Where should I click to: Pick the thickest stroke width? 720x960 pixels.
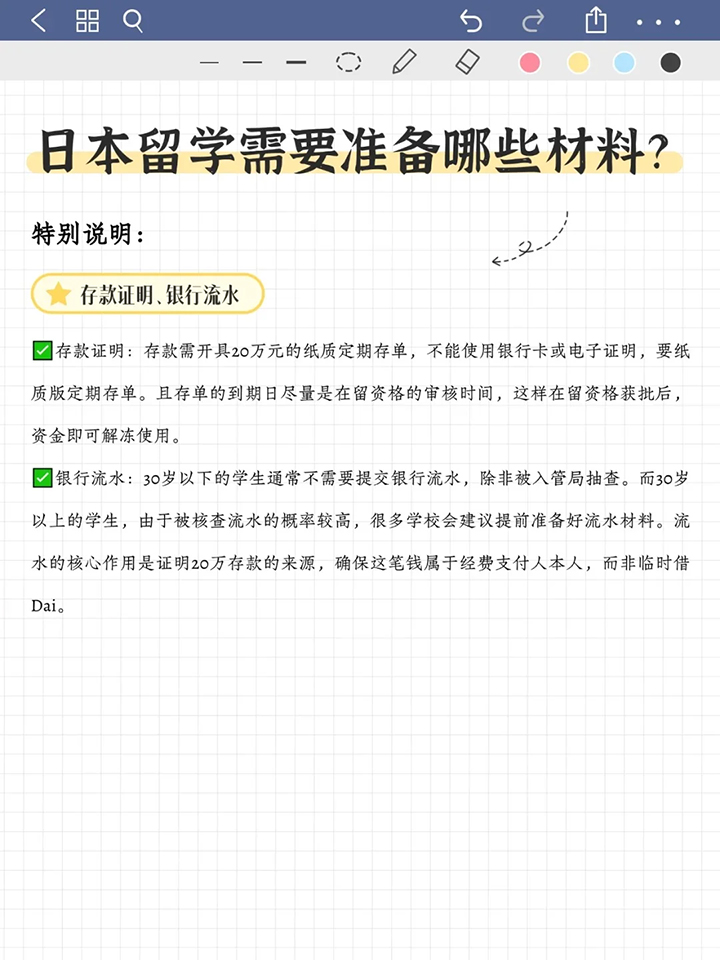point(296,63)
